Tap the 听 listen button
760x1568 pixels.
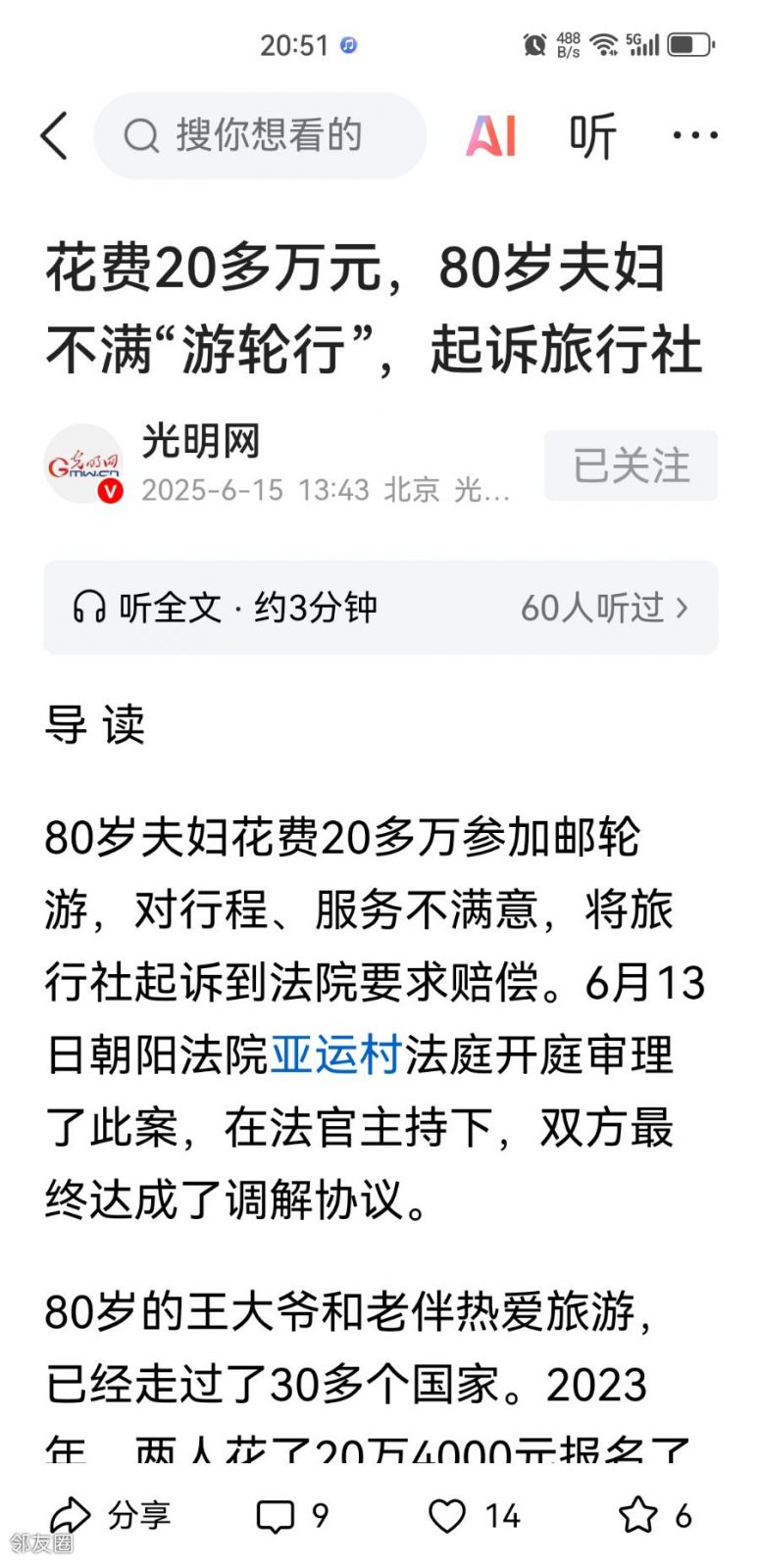pyautogui.click(x=593, y=135)
